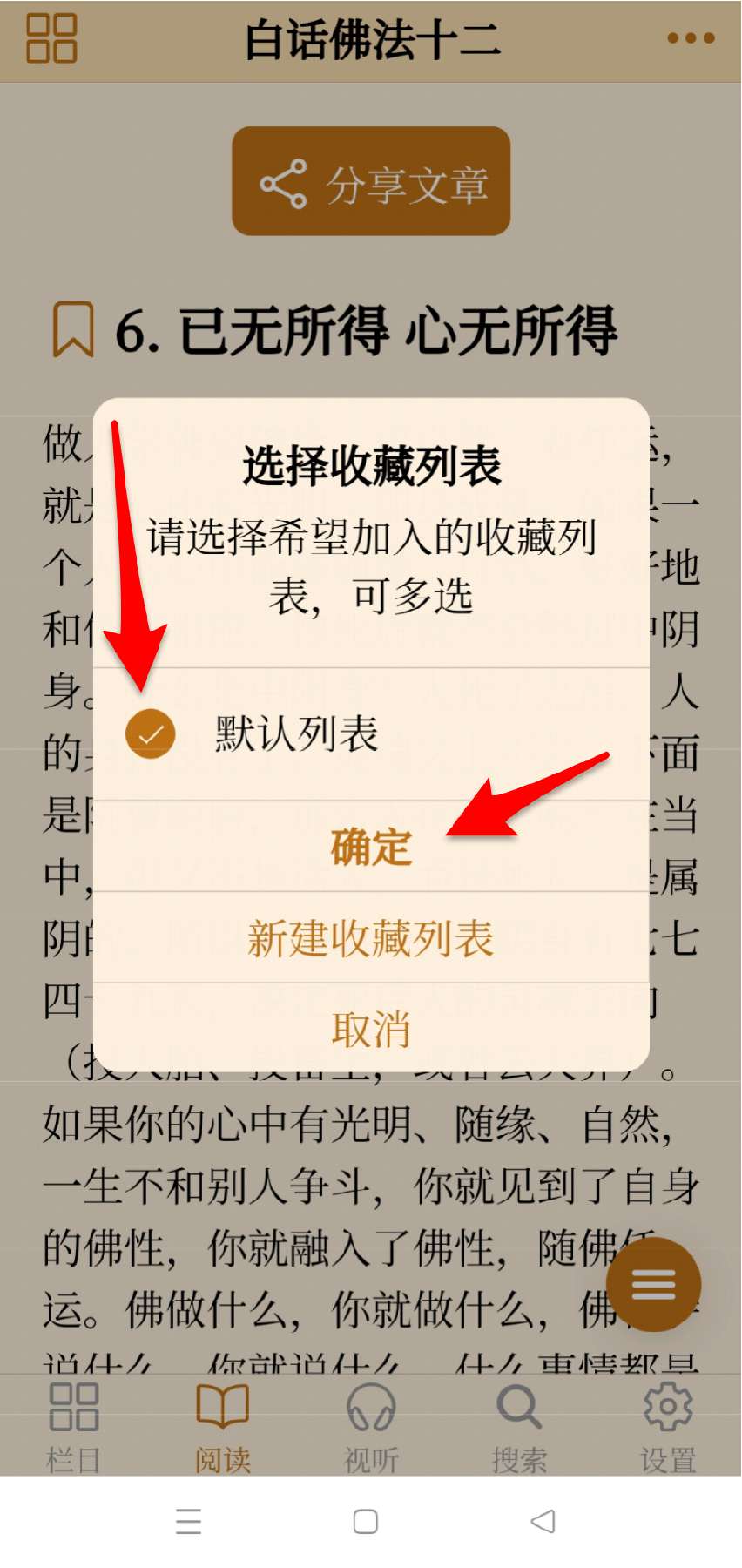Confirm selection with 确定
Viewport: 742px width, 1568px height.
pyautogui.click(x=371, y=847)
